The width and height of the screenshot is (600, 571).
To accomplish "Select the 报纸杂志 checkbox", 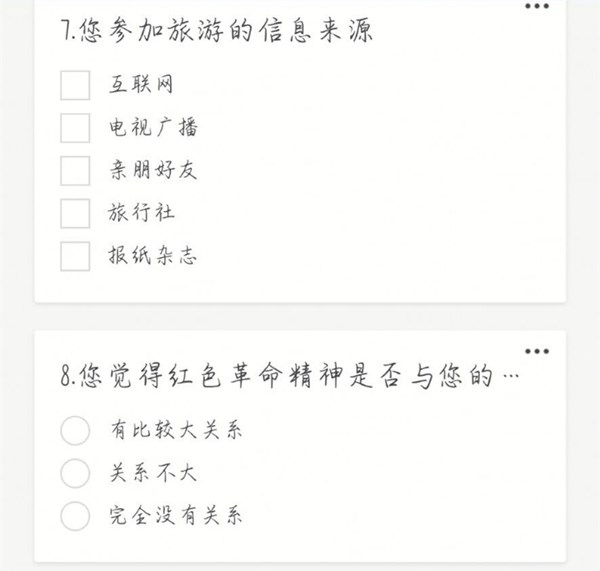I will (x=75, y=256).
